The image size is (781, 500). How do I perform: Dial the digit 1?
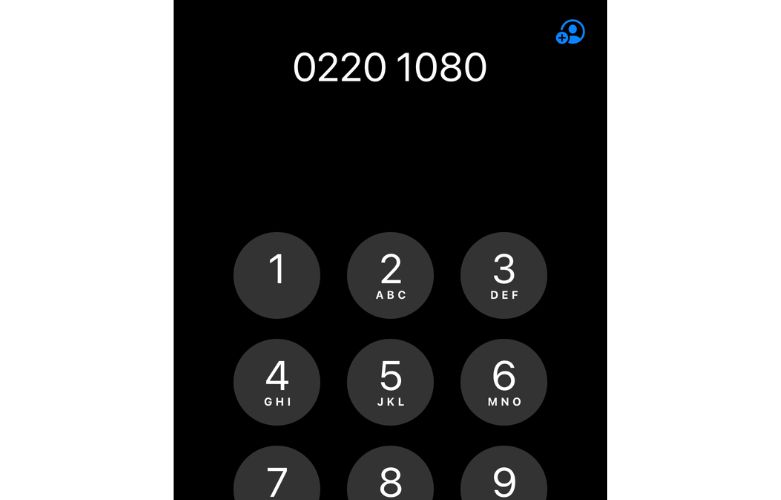pos(277,275)
